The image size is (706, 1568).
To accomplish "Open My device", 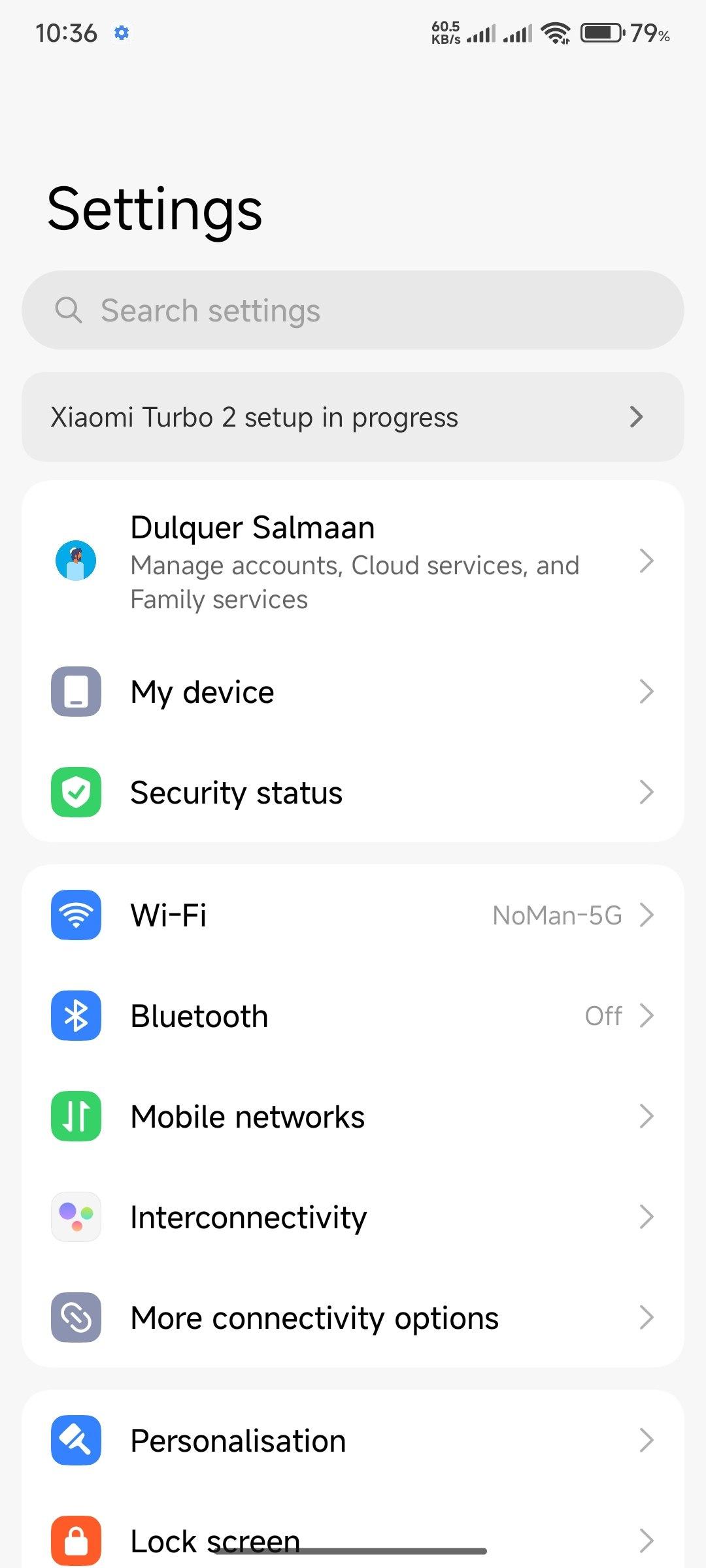I will coord(353,692).
